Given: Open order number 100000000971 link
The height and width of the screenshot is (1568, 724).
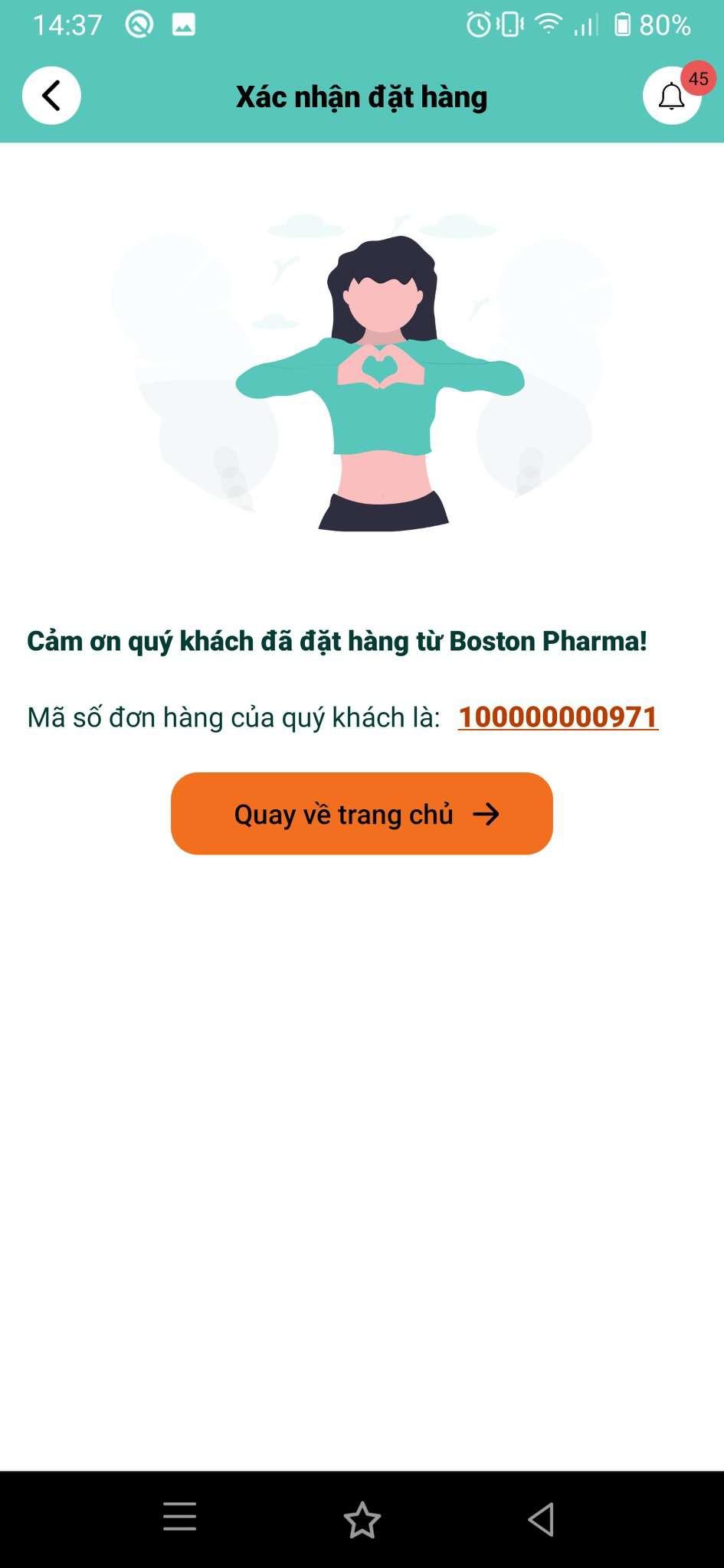Looking at the screenshot, I should pos(558,717).
